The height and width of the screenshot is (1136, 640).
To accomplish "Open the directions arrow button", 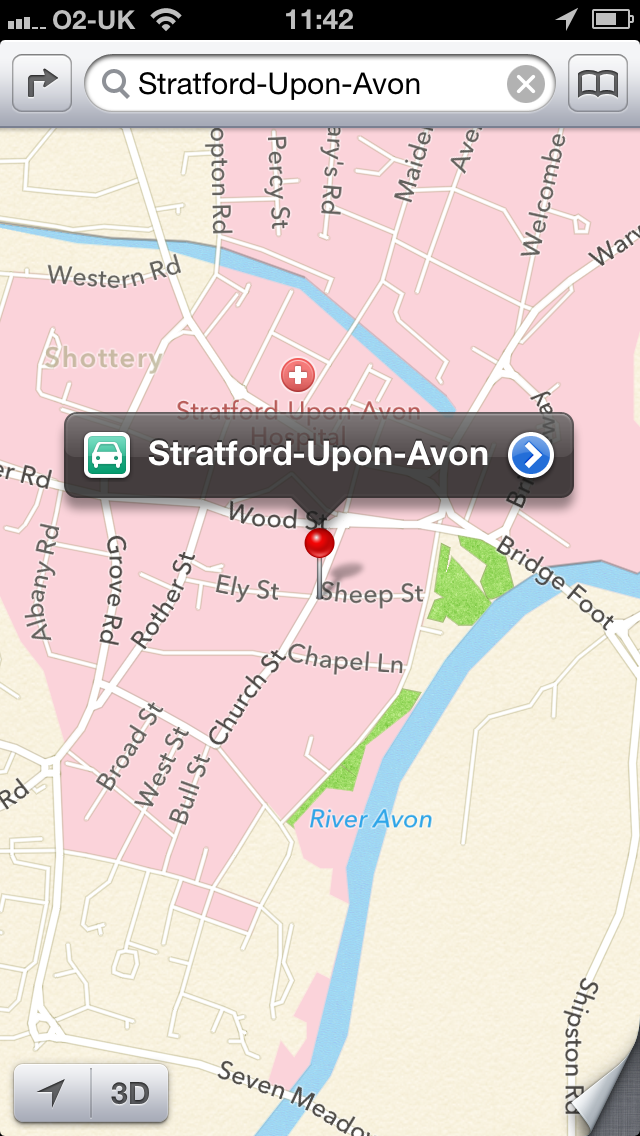I will point(42,84).
